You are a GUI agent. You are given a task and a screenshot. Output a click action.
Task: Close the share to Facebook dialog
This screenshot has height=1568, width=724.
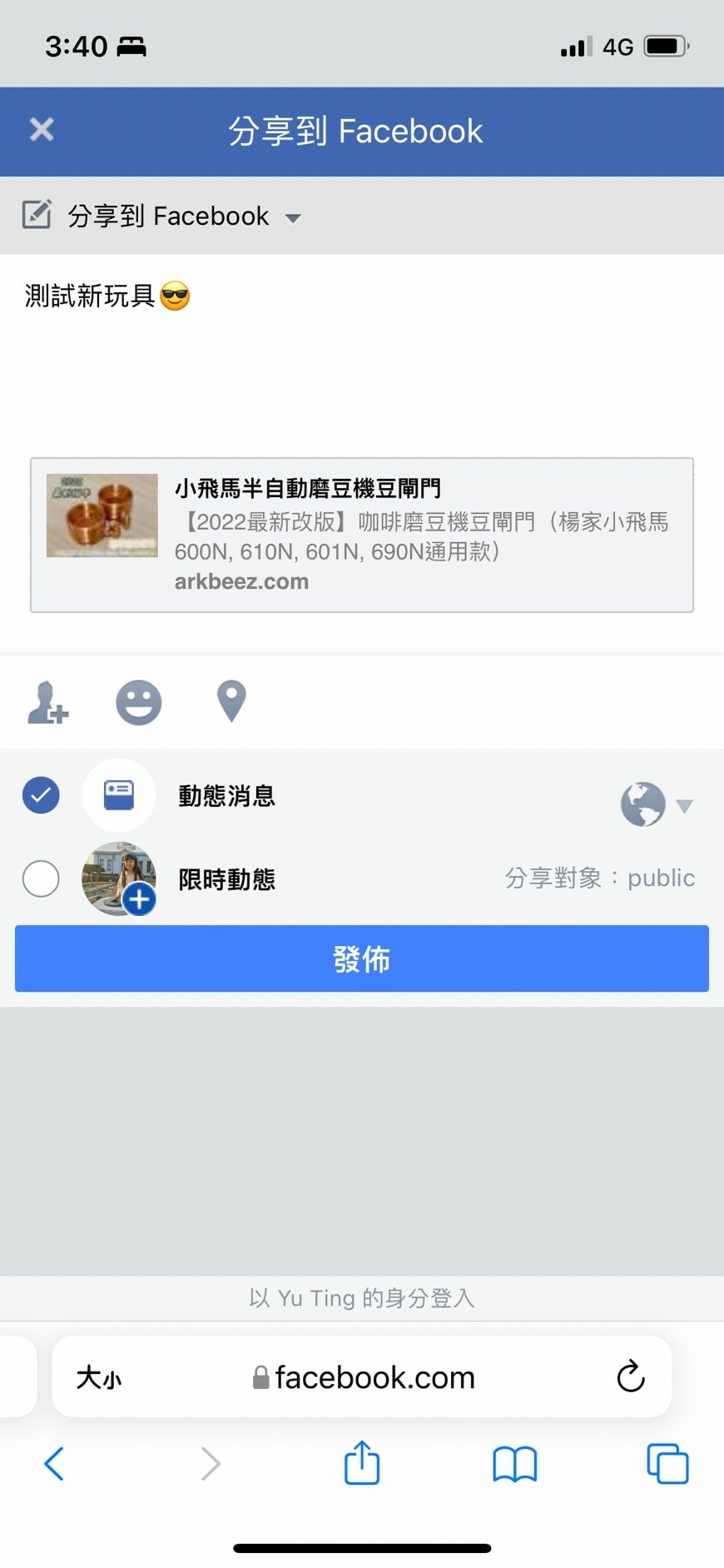pos(42,130)
